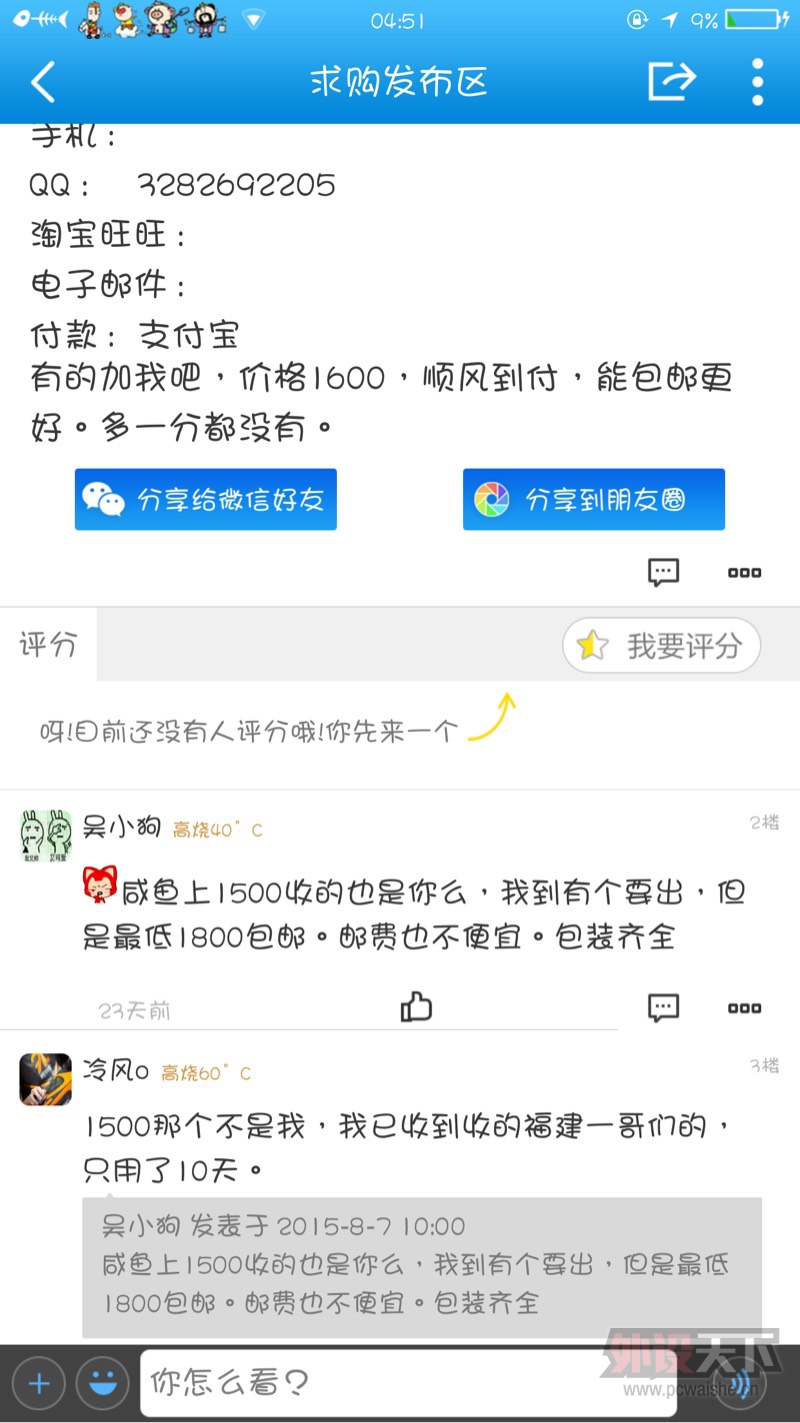The height and width of the screenshot is (1423, 800).
Task: Select the 评分 tab
Action: [47, 645]
